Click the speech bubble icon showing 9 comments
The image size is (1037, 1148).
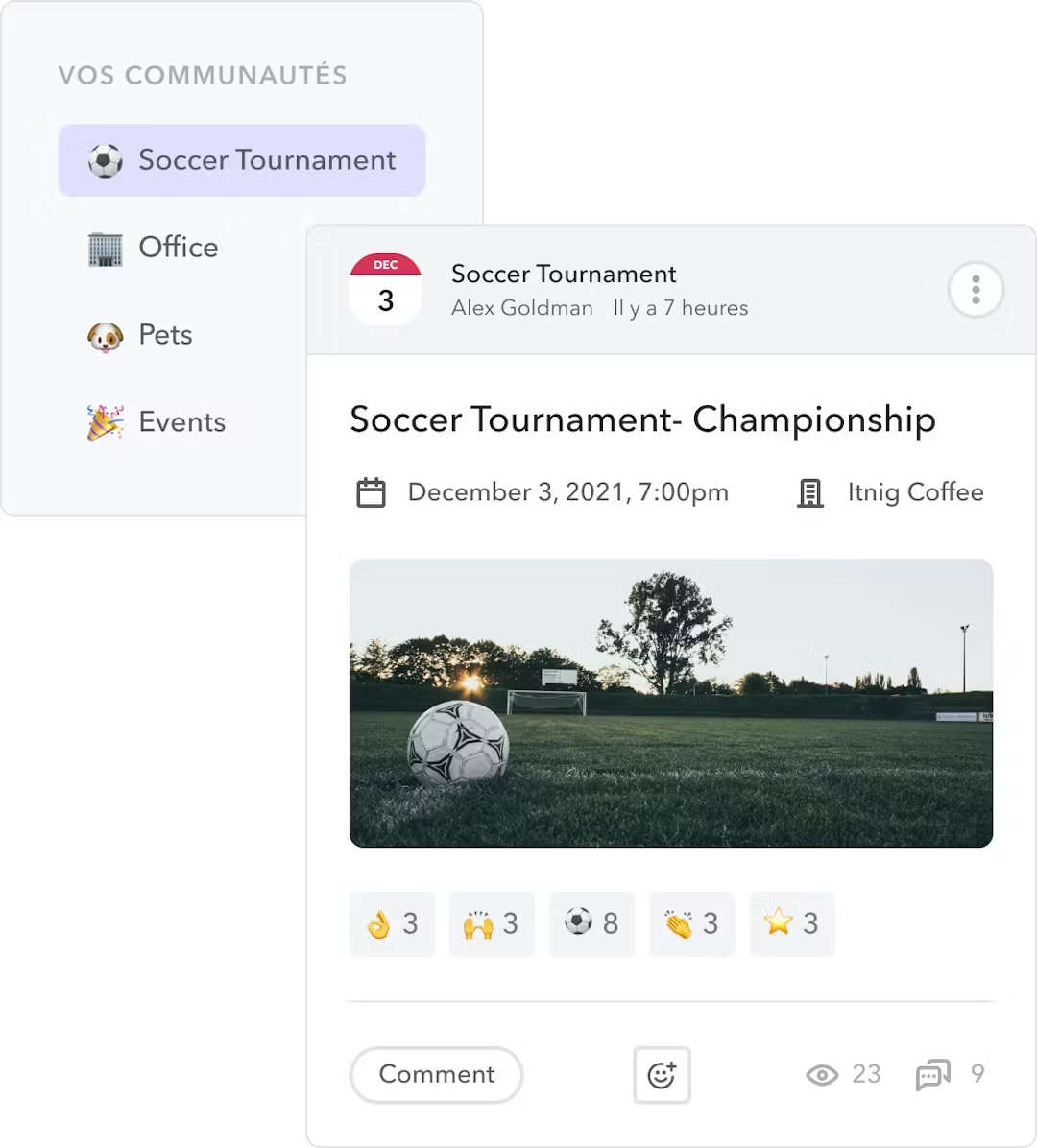click(932, 1075)
